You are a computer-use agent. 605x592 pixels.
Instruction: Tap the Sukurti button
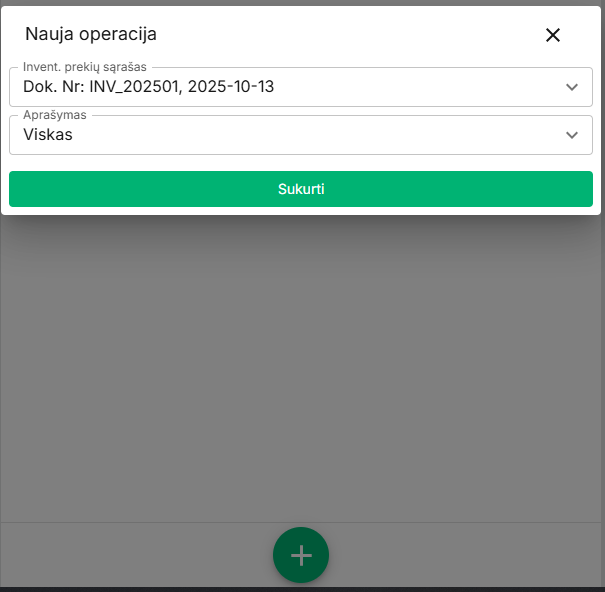coord(301,189)
